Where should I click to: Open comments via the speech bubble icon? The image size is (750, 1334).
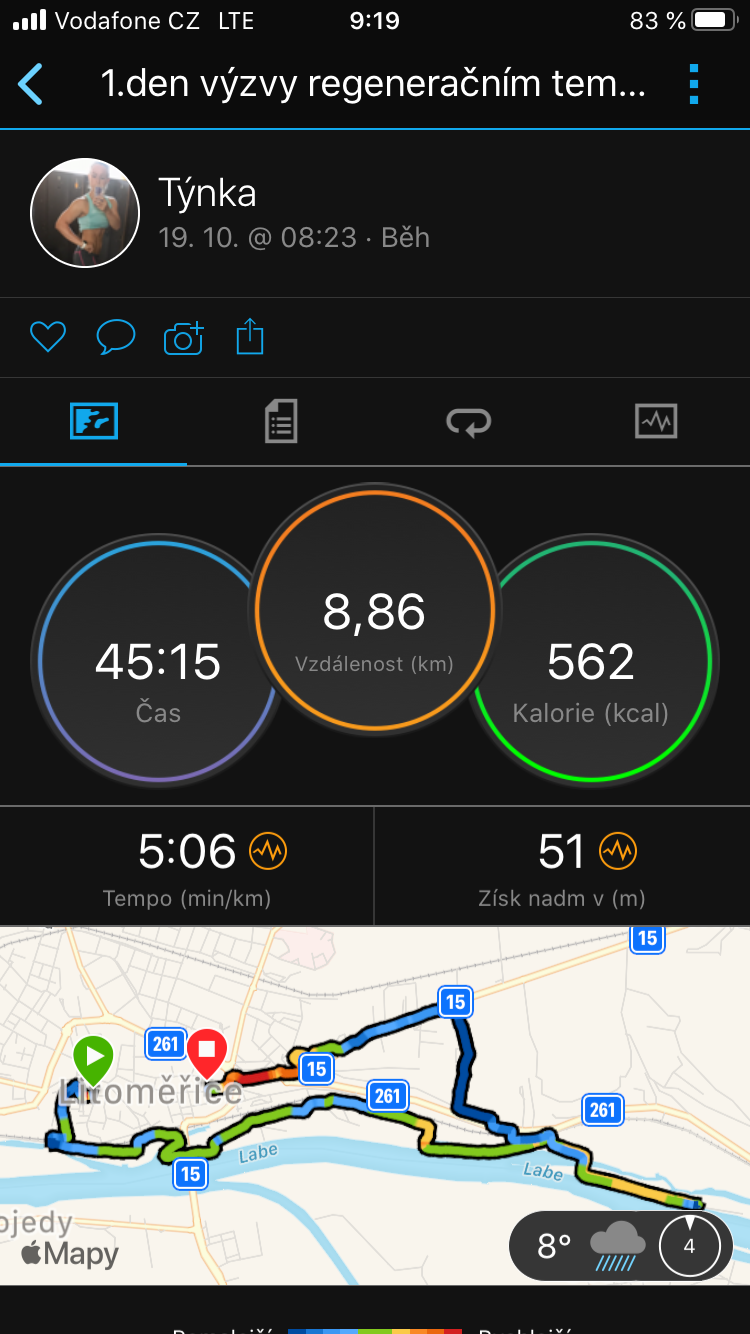[115, 338]
